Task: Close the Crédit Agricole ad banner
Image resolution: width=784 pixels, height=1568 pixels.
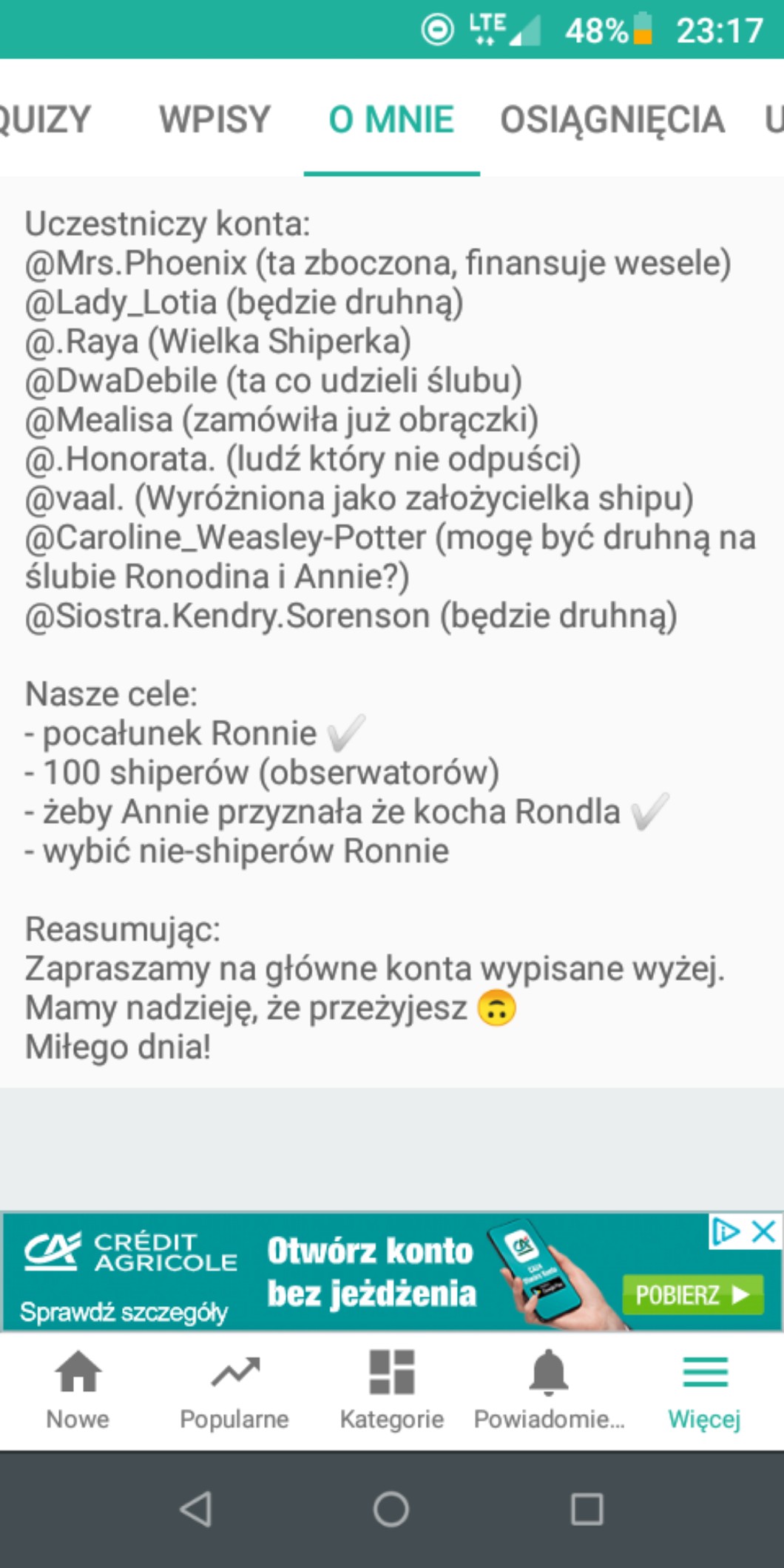Action: point(763,1231)
